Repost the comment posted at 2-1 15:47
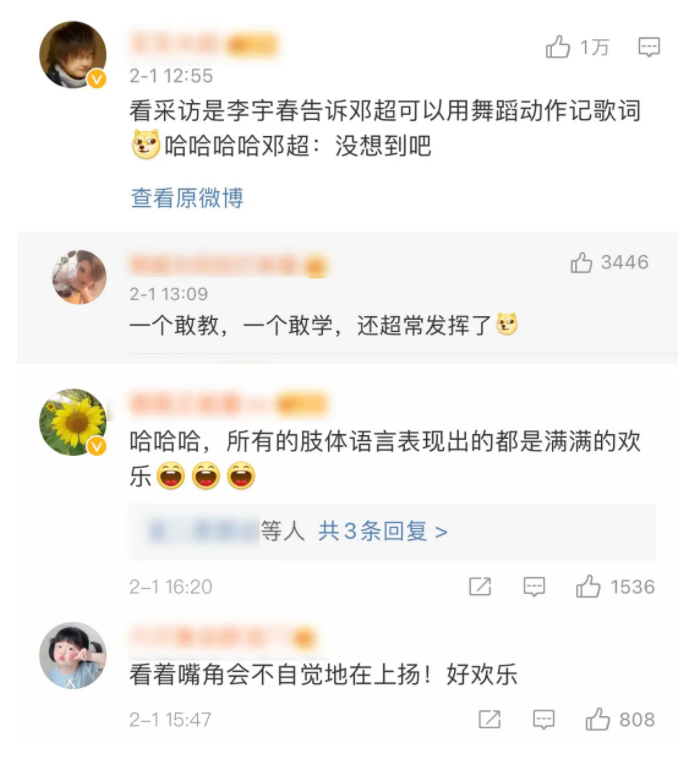The width and height of the screenshot is (694, 759). click(489, 719)
